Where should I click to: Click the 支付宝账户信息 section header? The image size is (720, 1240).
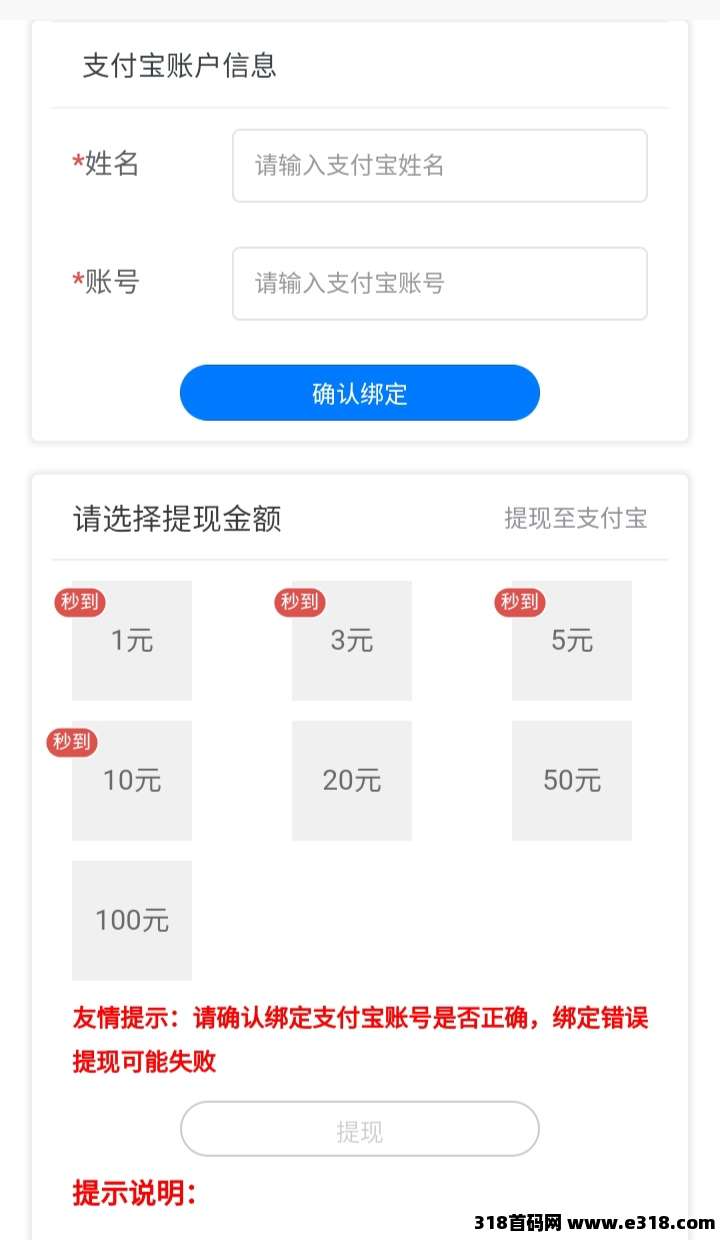click(x=180, y=66)
